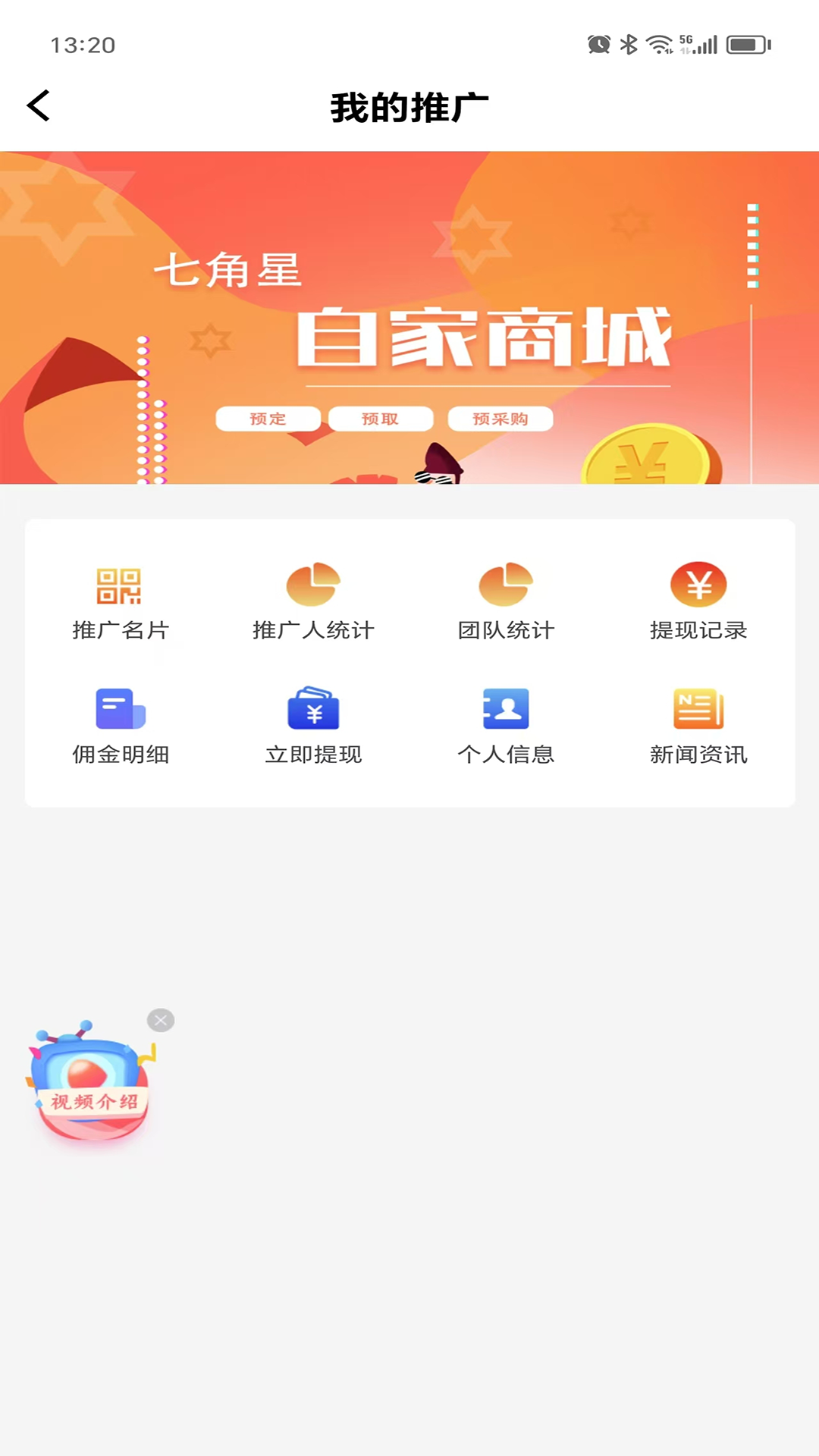Tap the 我的推广 page title
Screen dimensions: 819x1456
click(409, 105)
